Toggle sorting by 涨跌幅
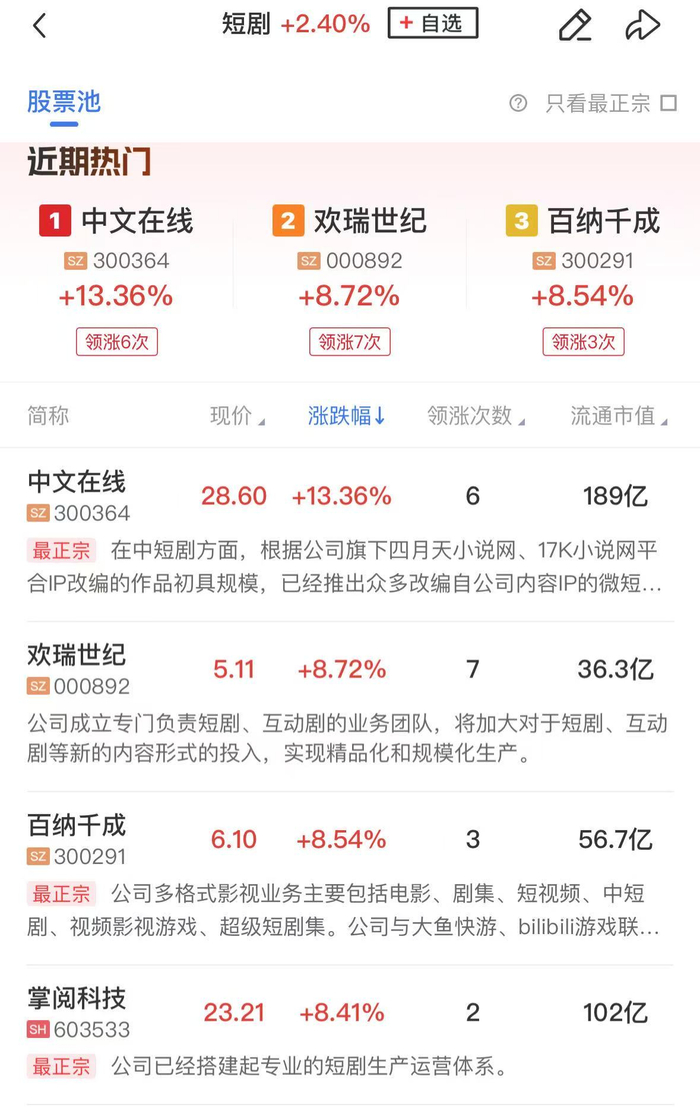The height and width of the screenshot is (1113, 700). [x=347, y=416]
